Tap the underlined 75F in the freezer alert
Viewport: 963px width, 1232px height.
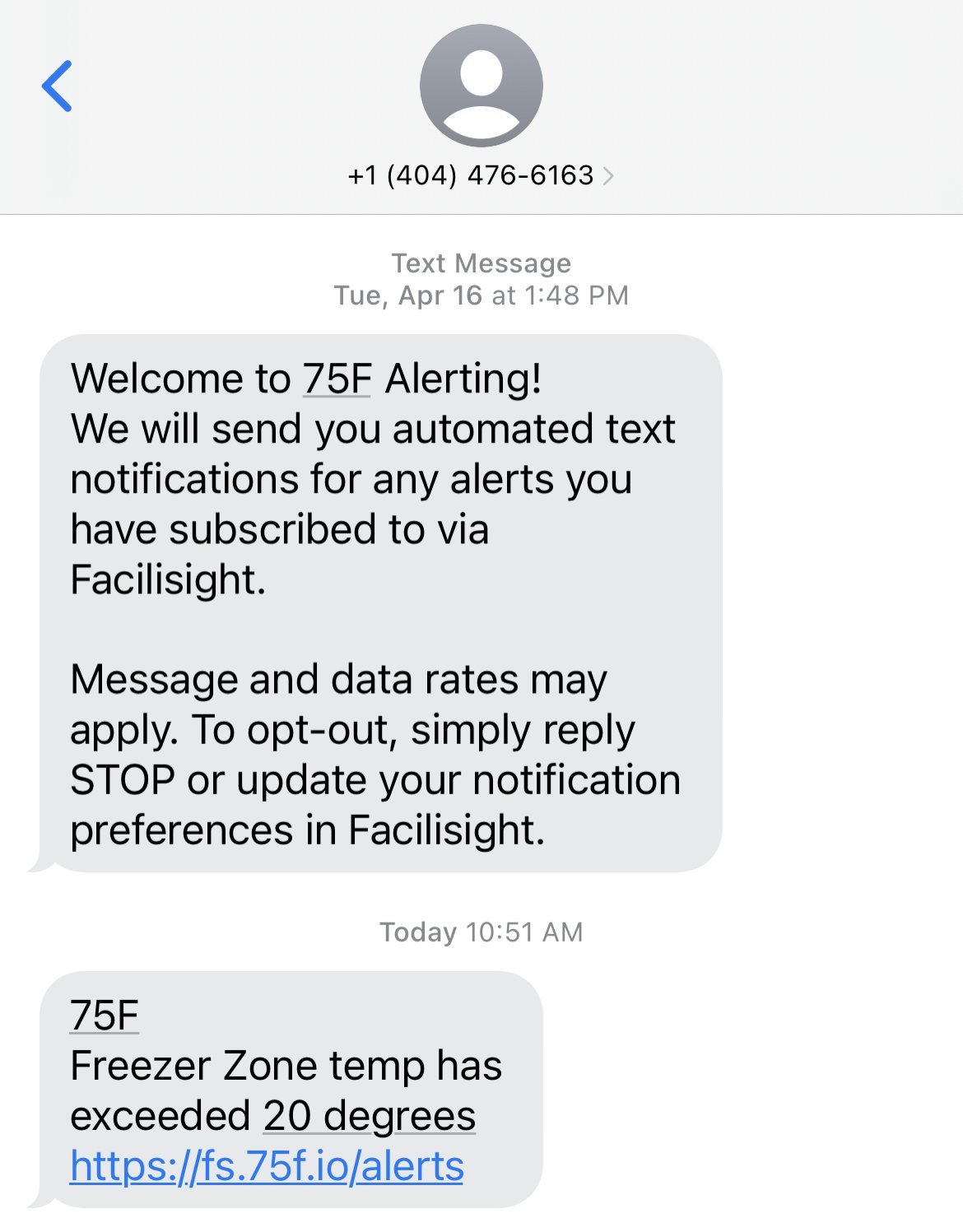[105, 1016]
